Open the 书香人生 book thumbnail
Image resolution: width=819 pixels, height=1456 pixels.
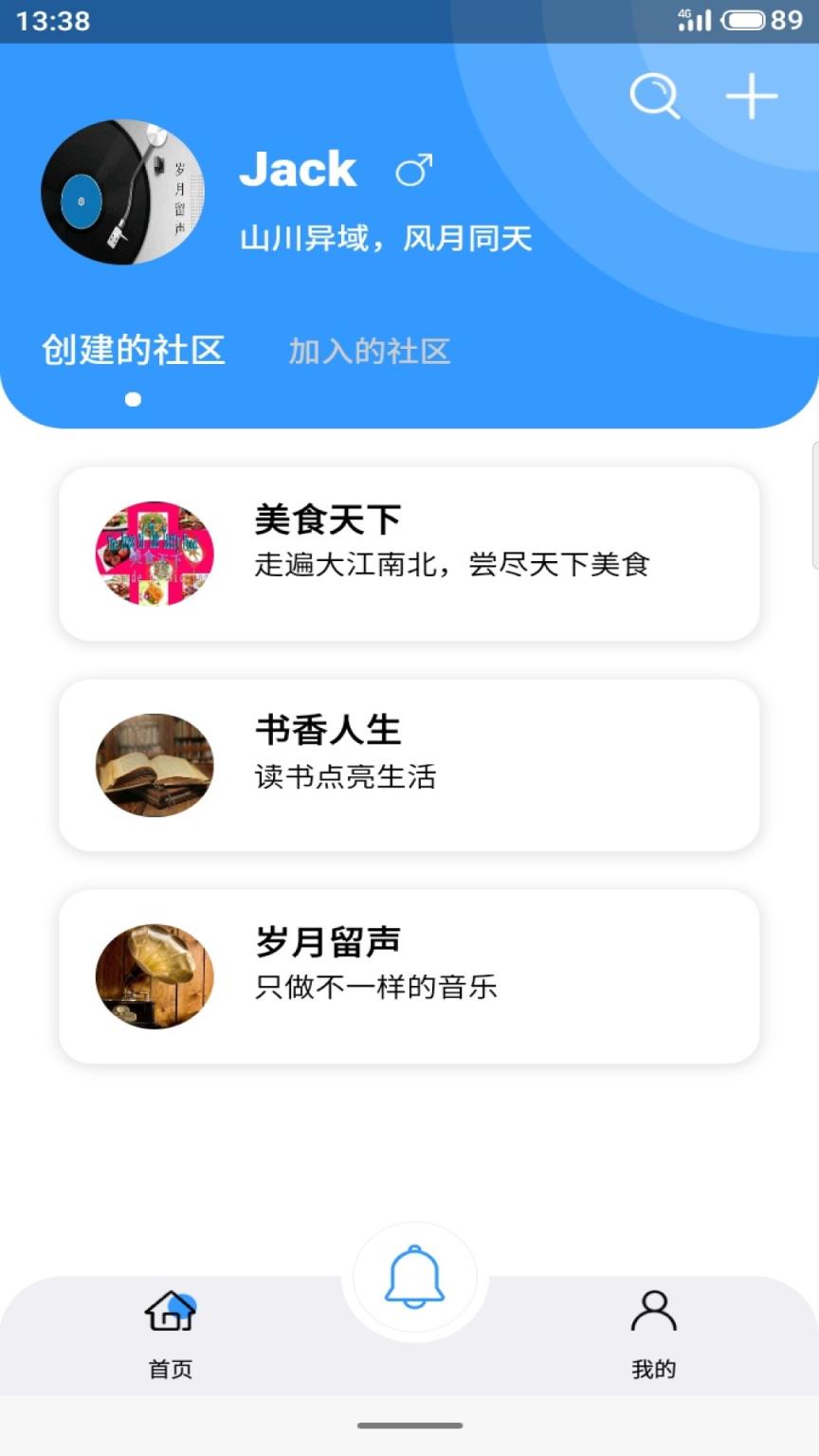(153, 764)
